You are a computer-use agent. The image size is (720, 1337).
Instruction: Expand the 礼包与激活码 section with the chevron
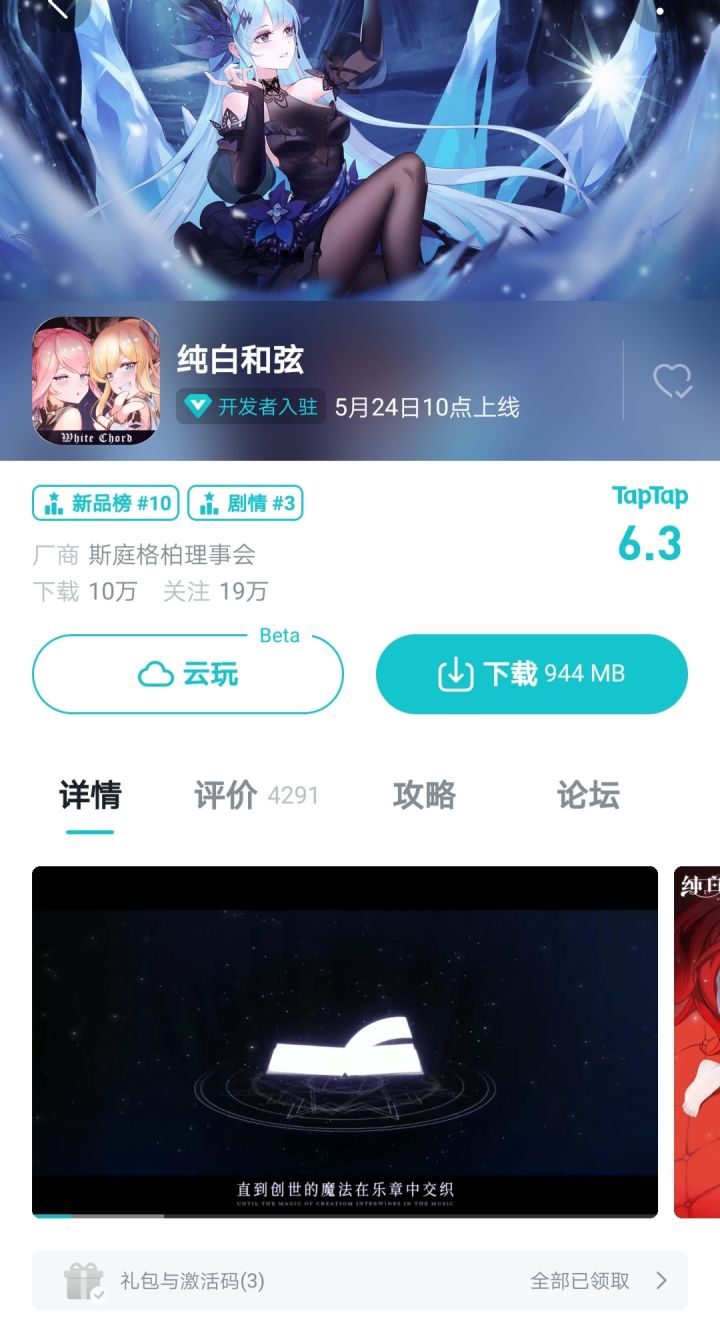coord(660,1280)
